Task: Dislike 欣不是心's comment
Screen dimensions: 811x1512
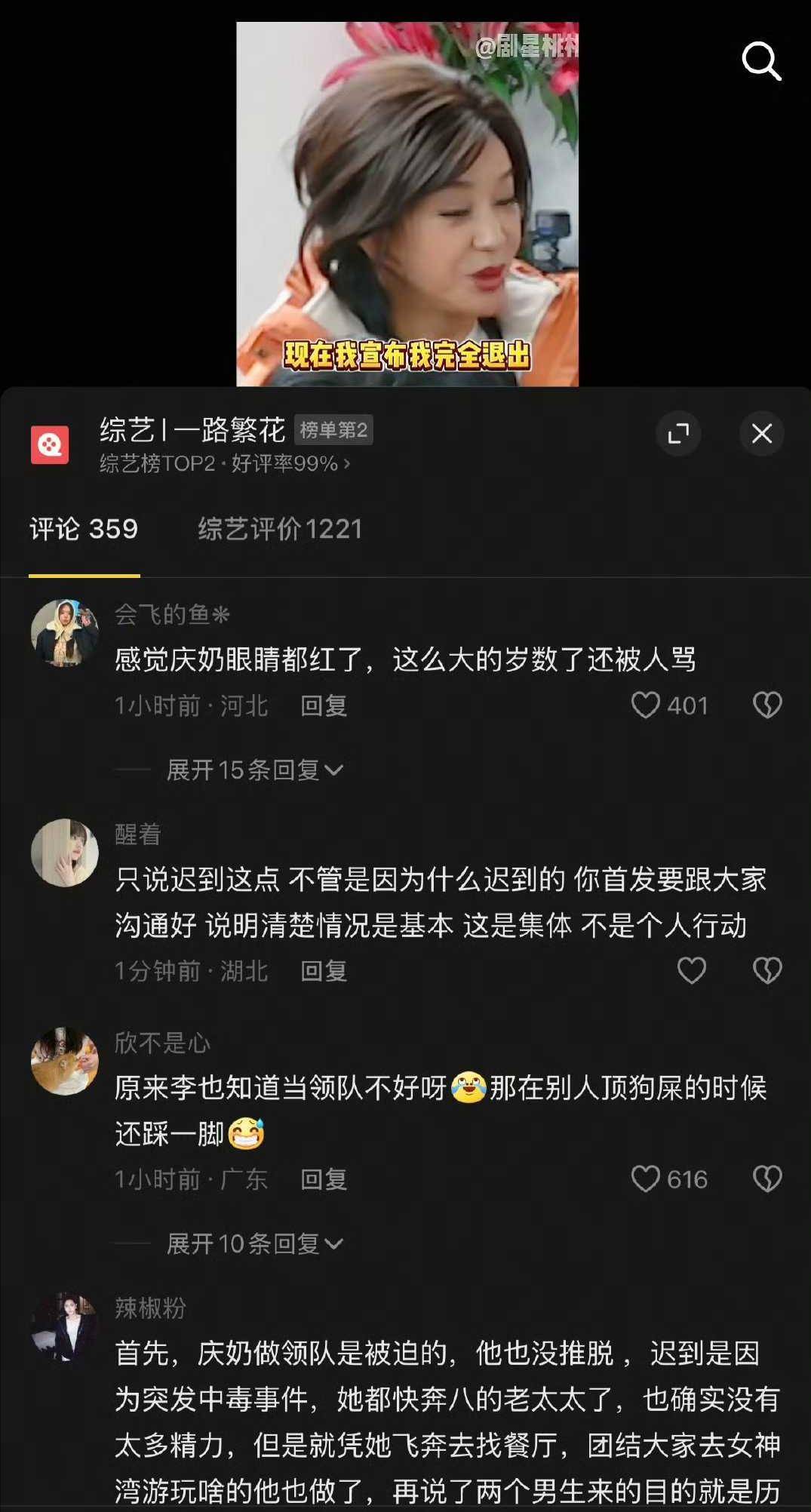Action: click(767, 1179)
